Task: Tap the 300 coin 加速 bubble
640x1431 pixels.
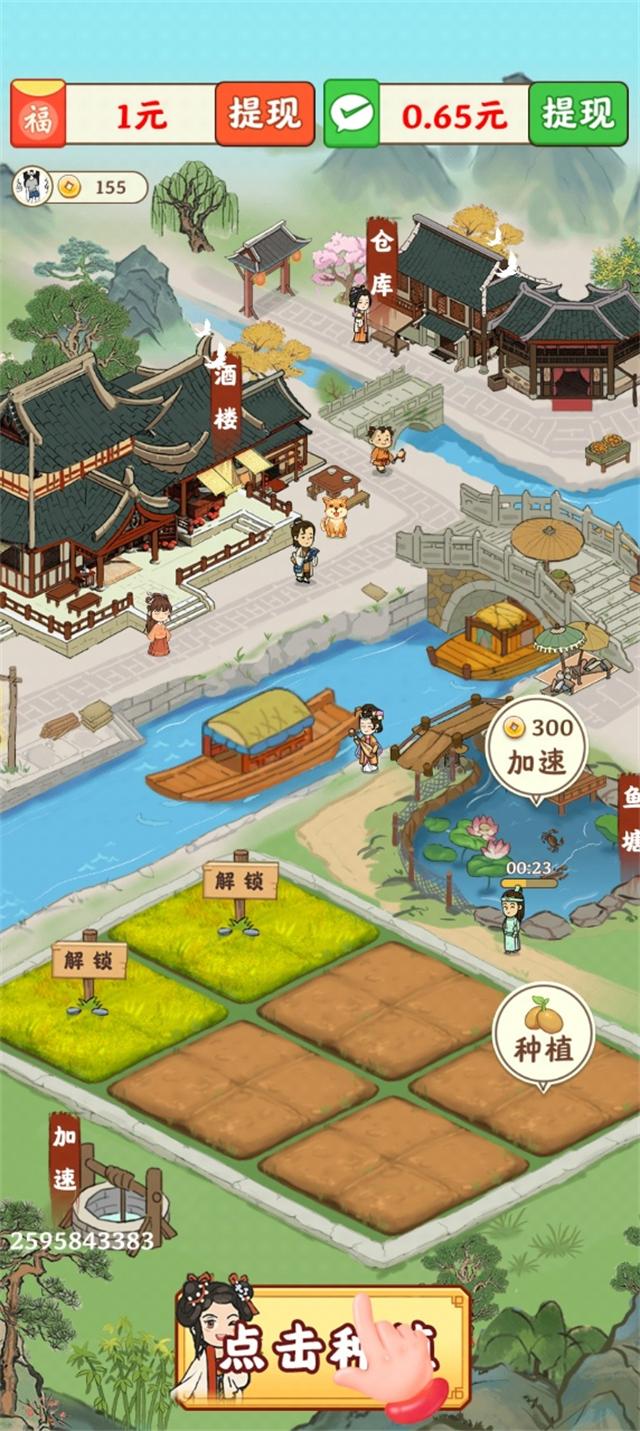Action: [536, 746]
